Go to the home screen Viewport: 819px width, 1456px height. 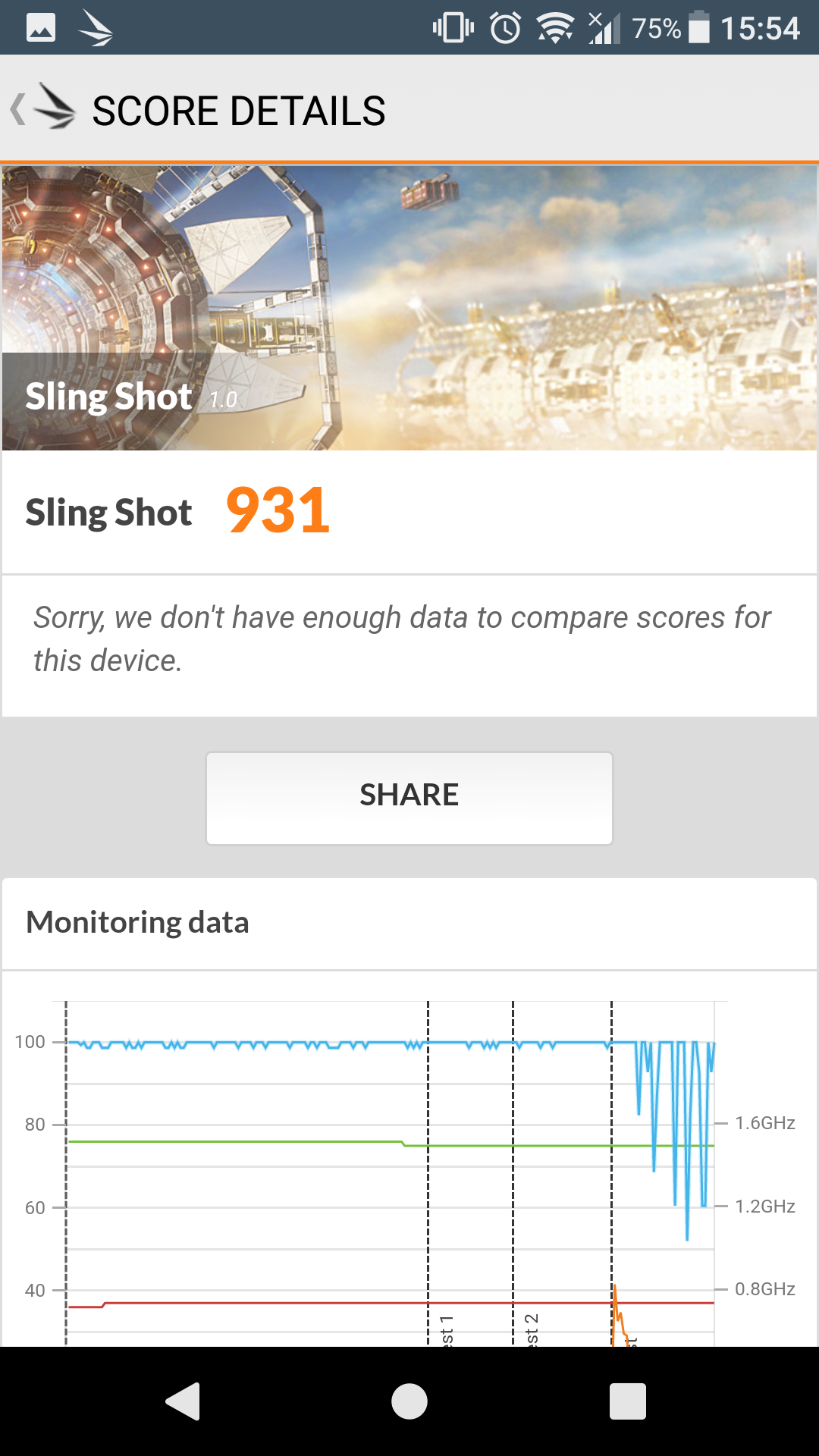(x=409, y=1401)
